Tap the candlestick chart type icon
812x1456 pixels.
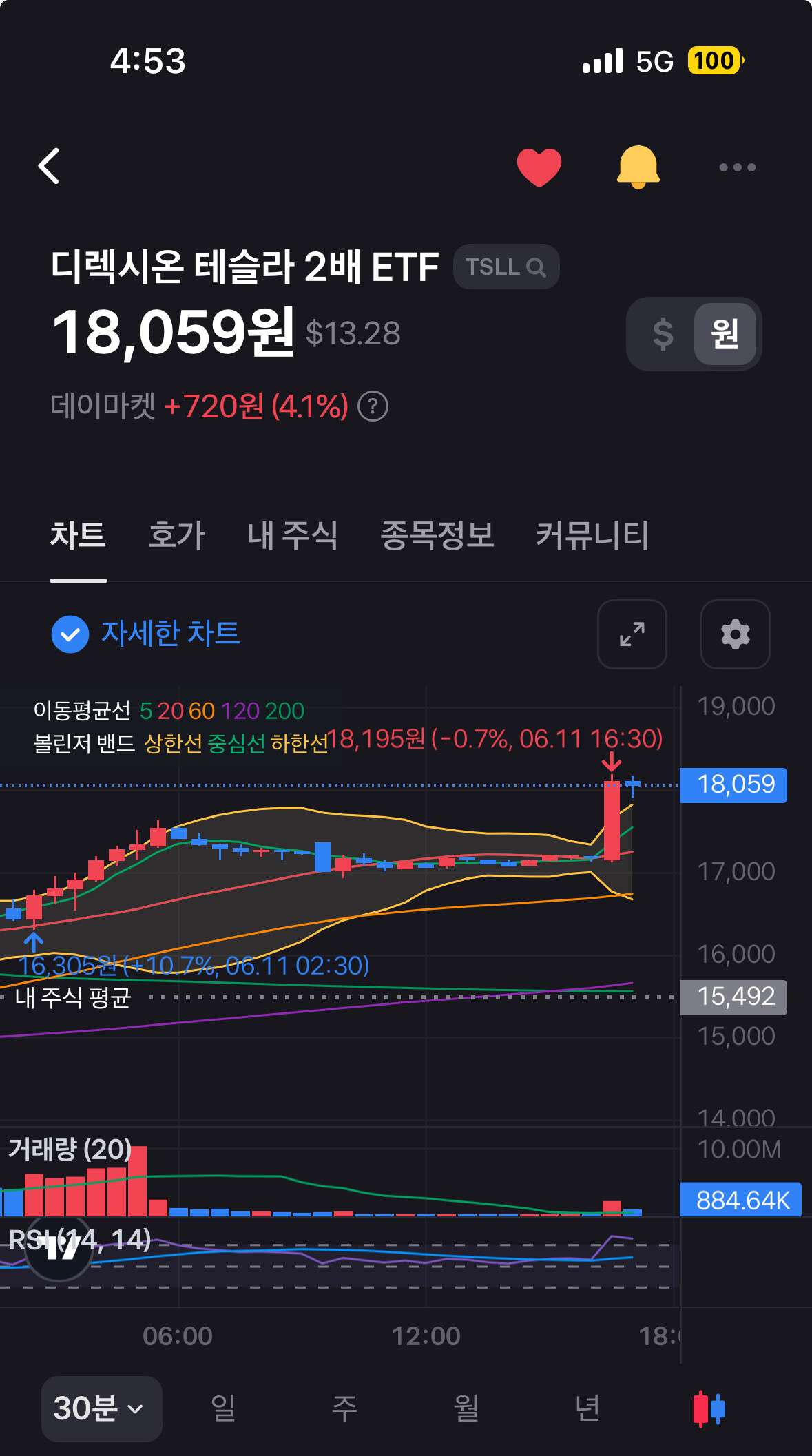pyautogui.click(x=709, y=1408)
